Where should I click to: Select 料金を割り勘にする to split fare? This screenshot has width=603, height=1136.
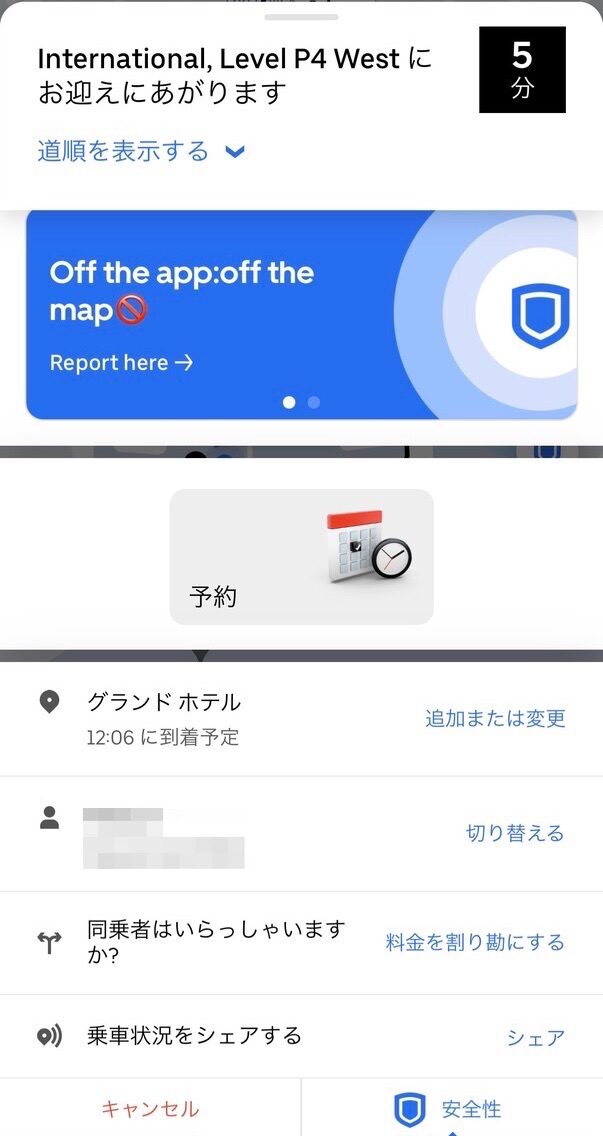point(475,942)
